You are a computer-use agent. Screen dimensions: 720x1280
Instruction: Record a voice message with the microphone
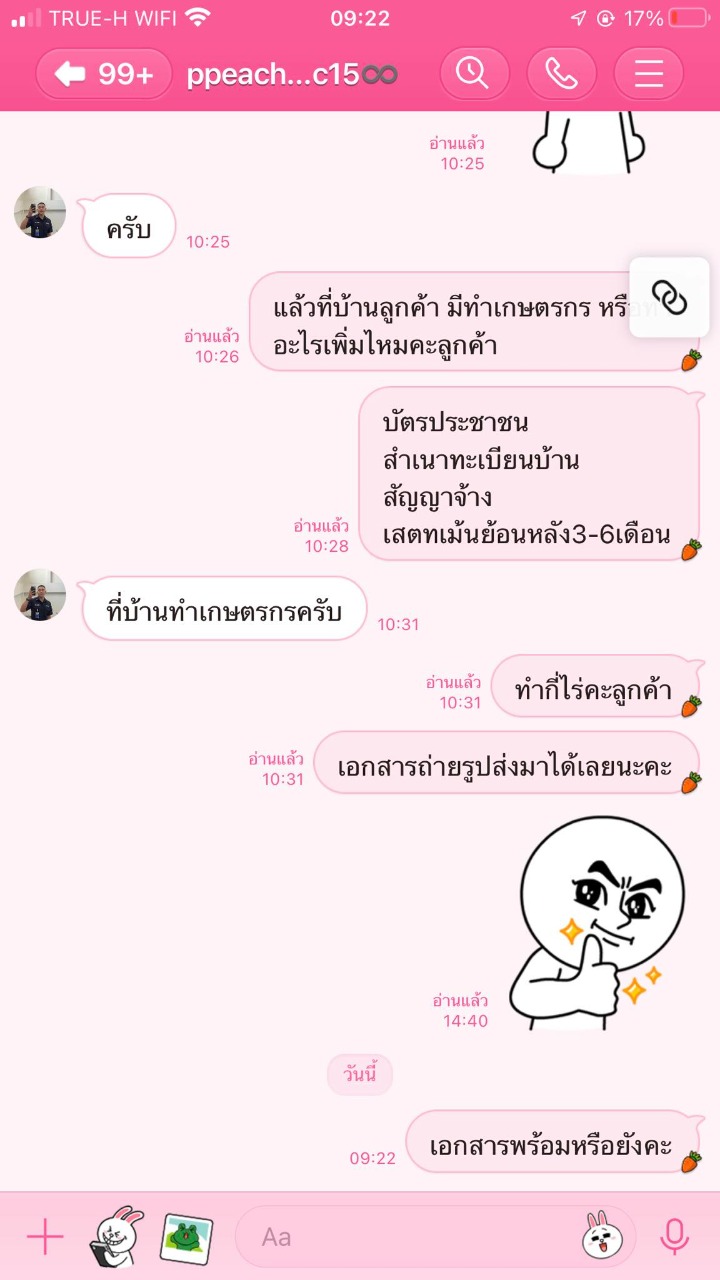(x=674, y=1237)
